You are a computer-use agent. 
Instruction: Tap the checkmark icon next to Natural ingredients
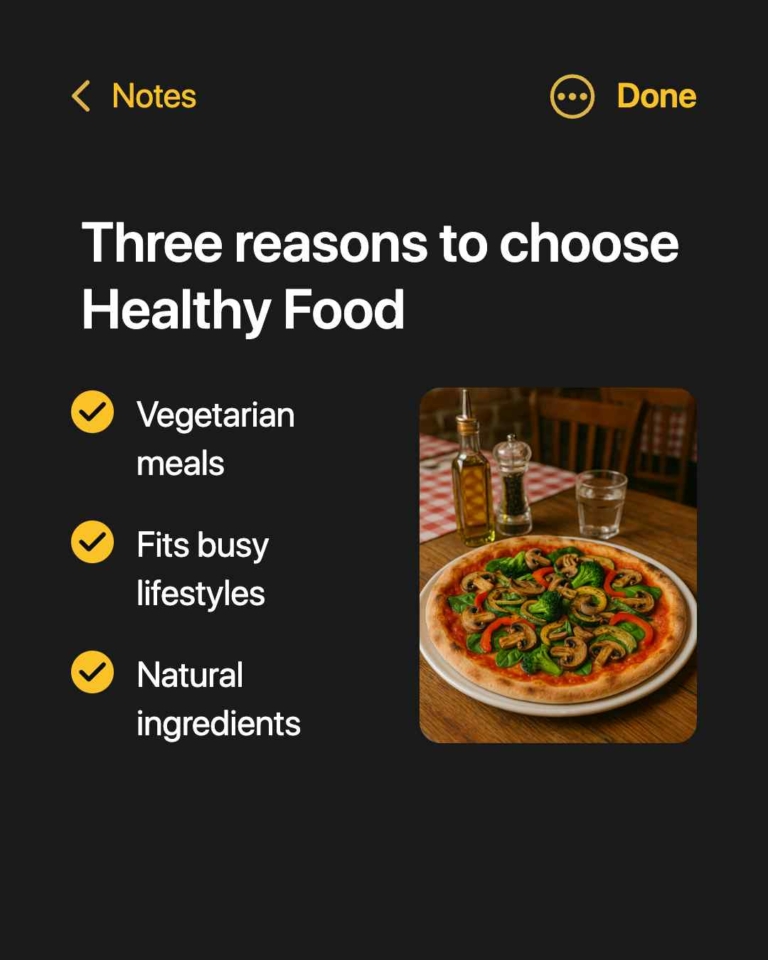click(92, 672)
